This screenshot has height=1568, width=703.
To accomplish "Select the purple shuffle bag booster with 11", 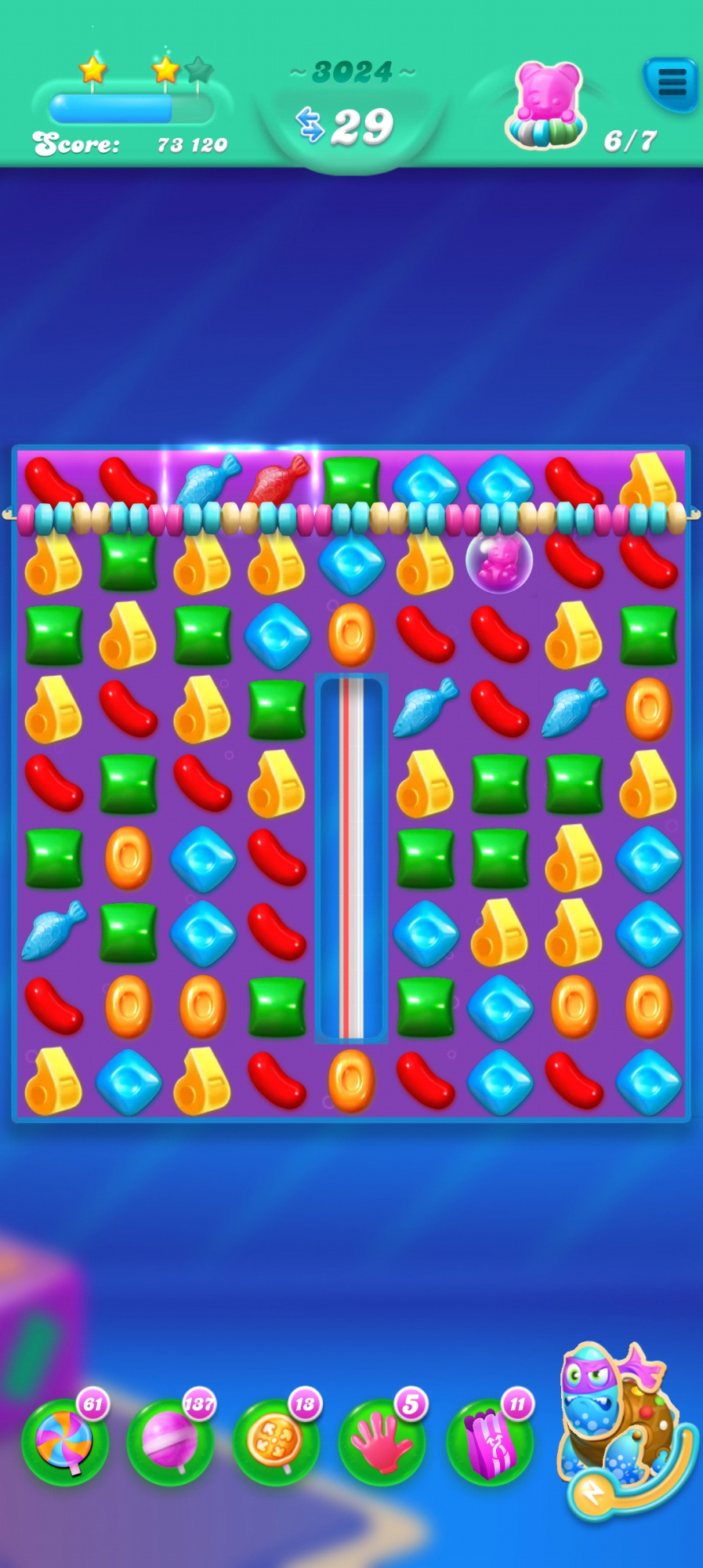I will coord(489,1441).
